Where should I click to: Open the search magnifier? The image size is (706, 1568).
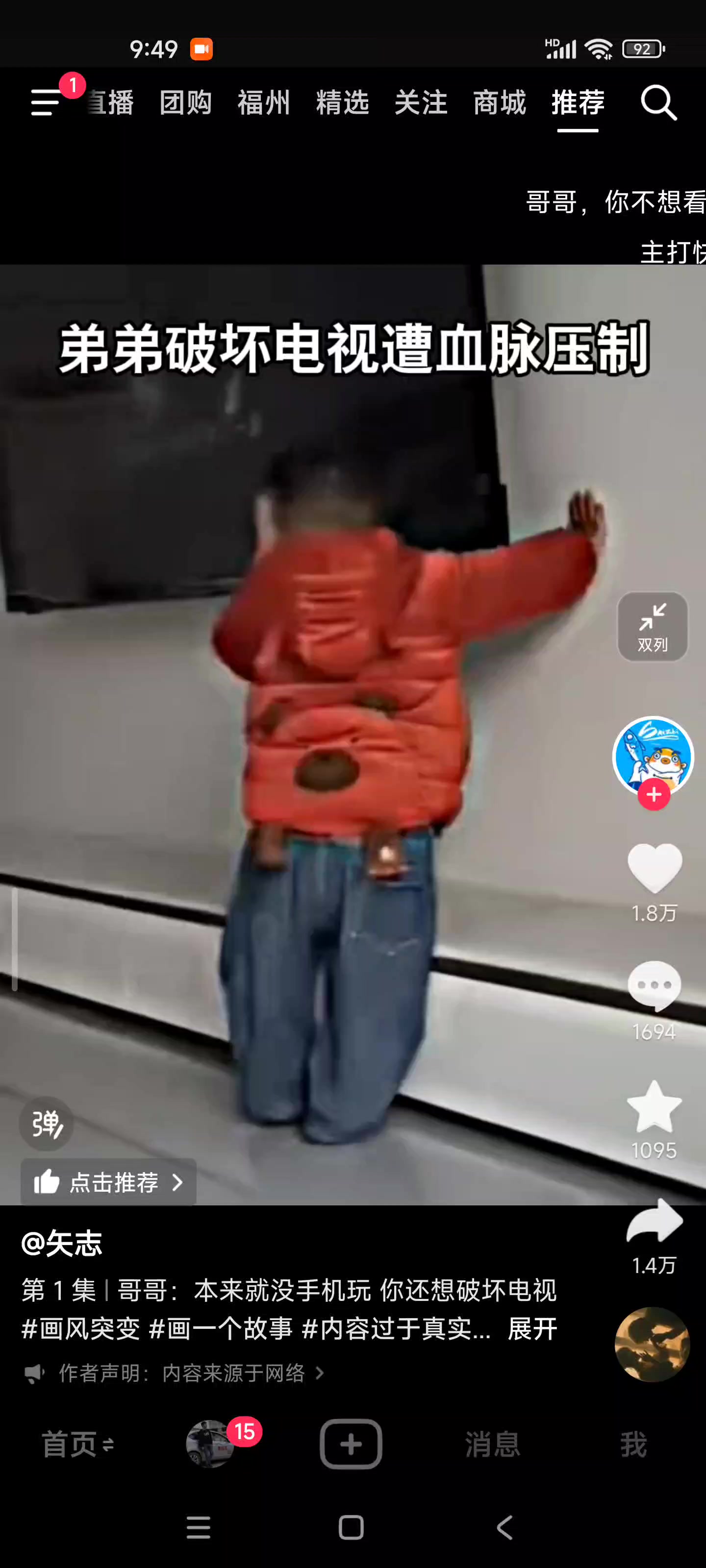[x=658, y=102]
